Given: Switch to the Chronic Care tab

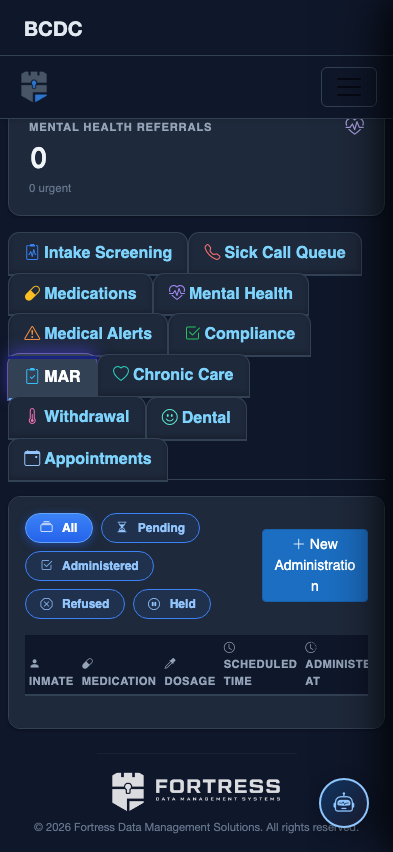Looking at the screenshot, I should click(x=173, y=375).
